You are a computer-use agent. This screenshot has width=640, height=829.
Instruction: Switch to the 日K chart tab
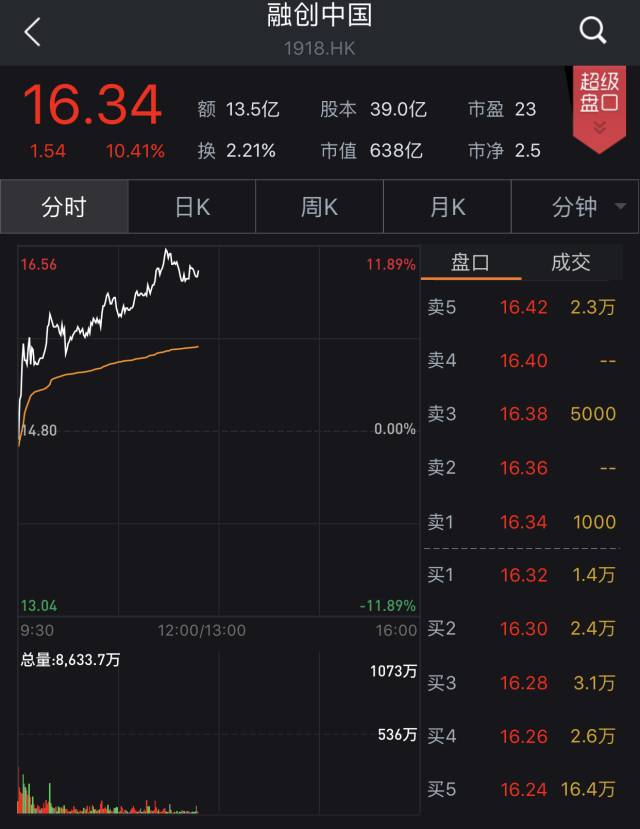click(192, 207)
